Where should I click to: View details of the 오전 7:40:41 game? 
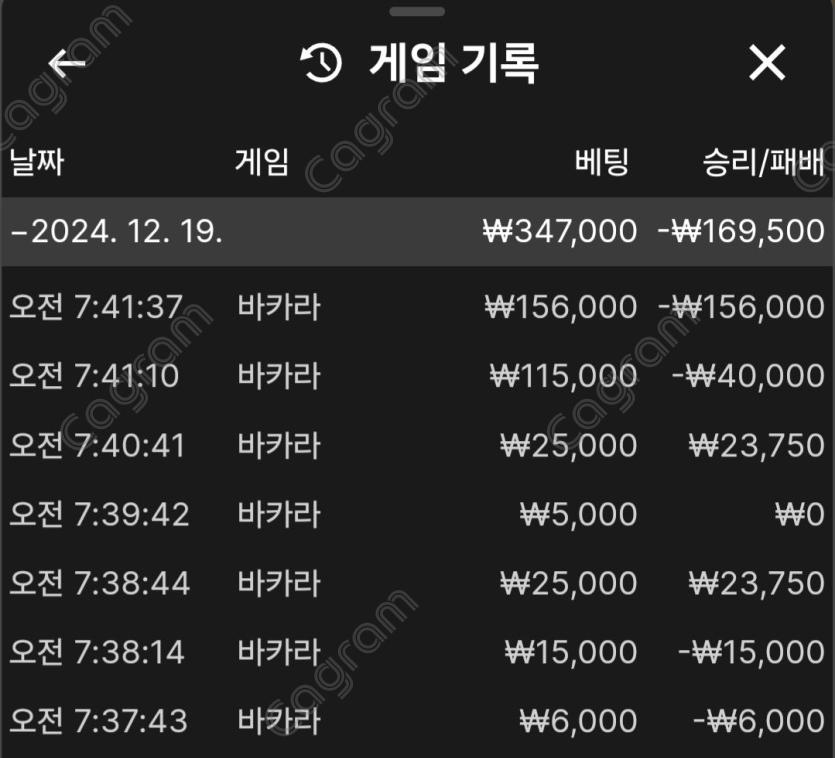pyautogui.click(x=417, y=445)
